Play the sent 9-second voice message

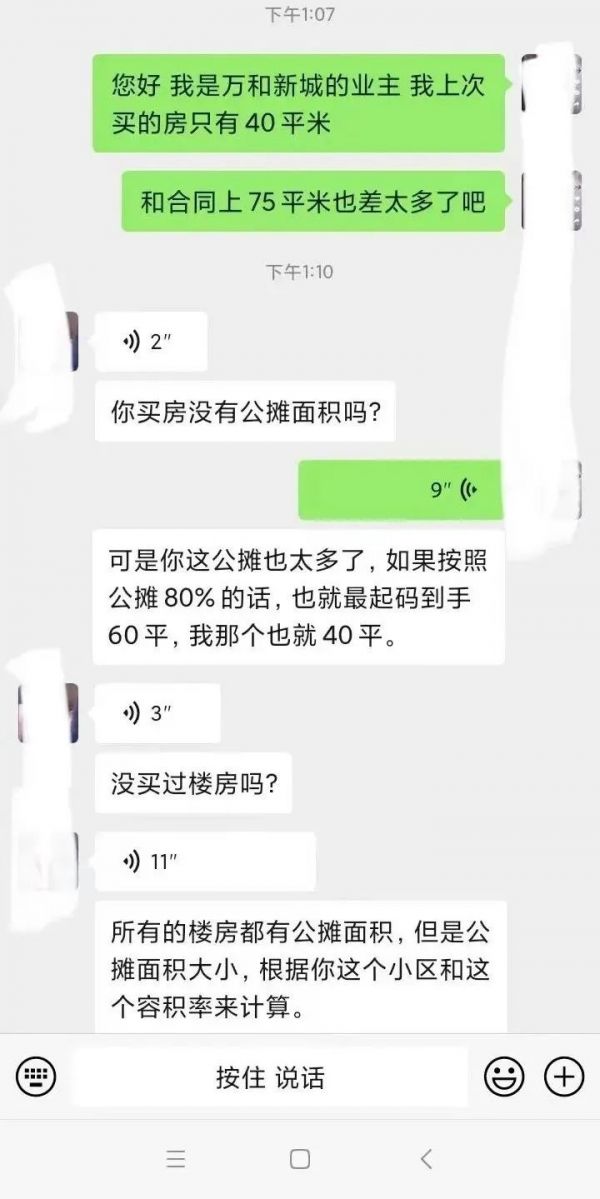pyautogui.click(x=401, y=490)
